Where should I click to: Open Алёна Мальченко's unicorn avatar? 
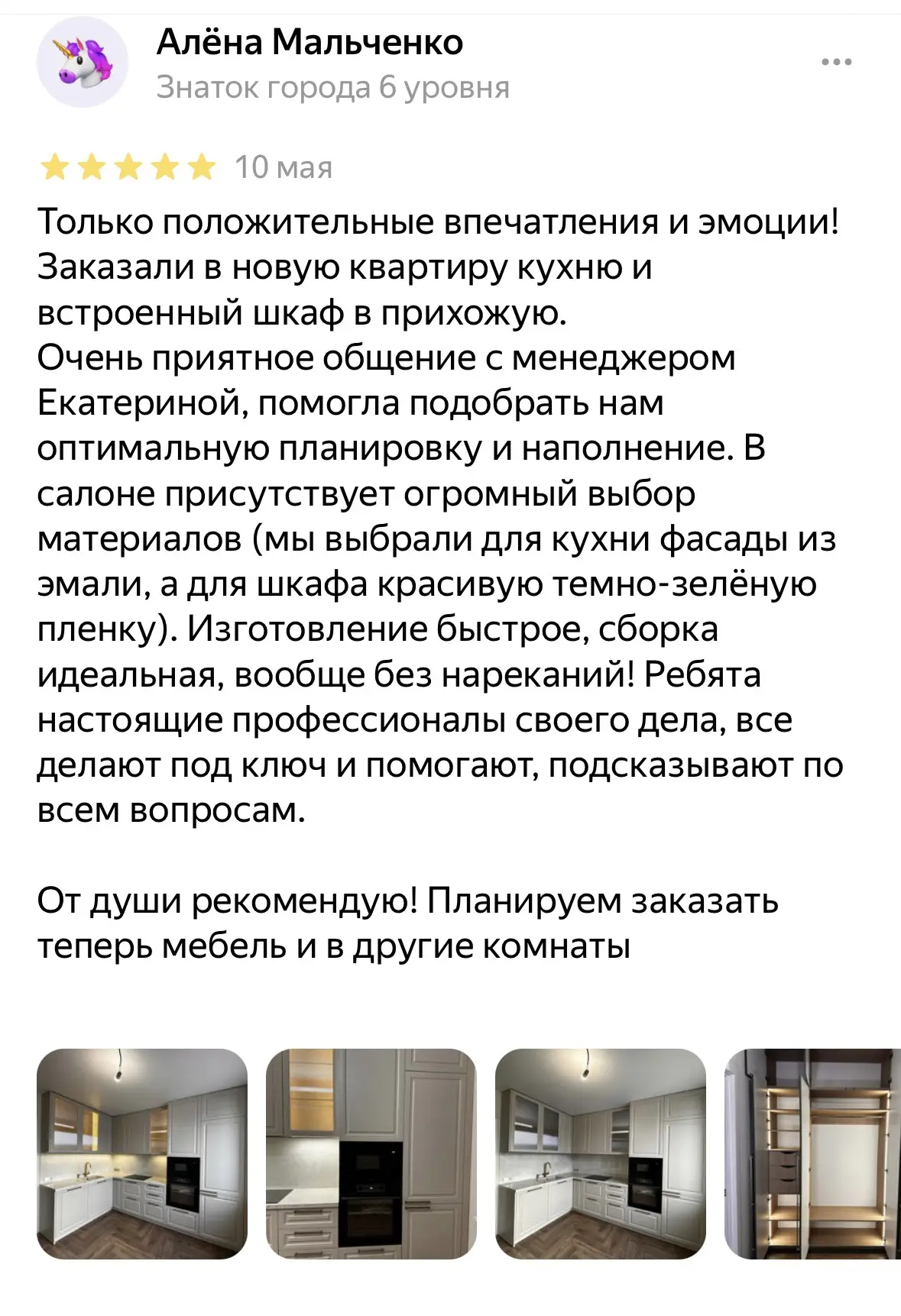tap(83, 62)
